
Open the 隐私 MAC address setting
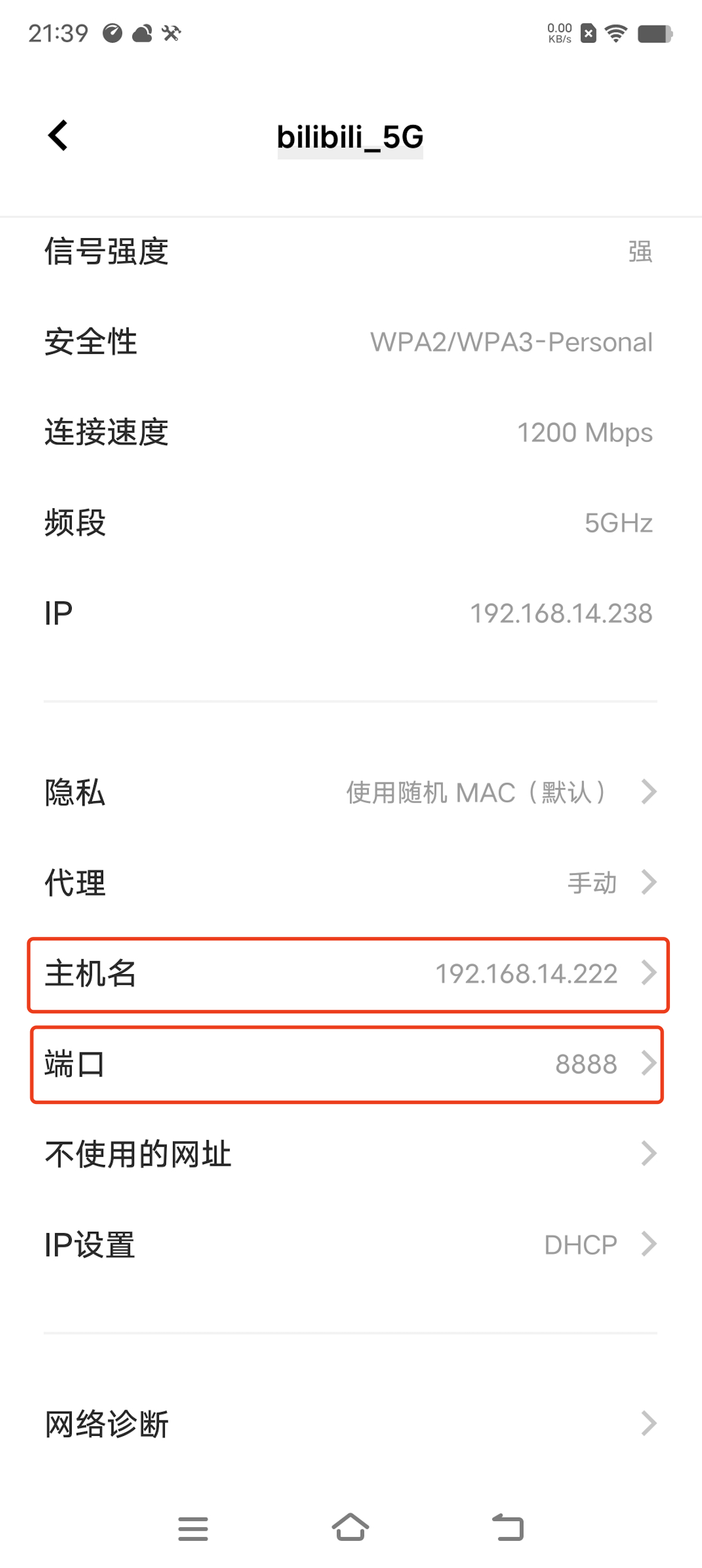click(350, 792)
